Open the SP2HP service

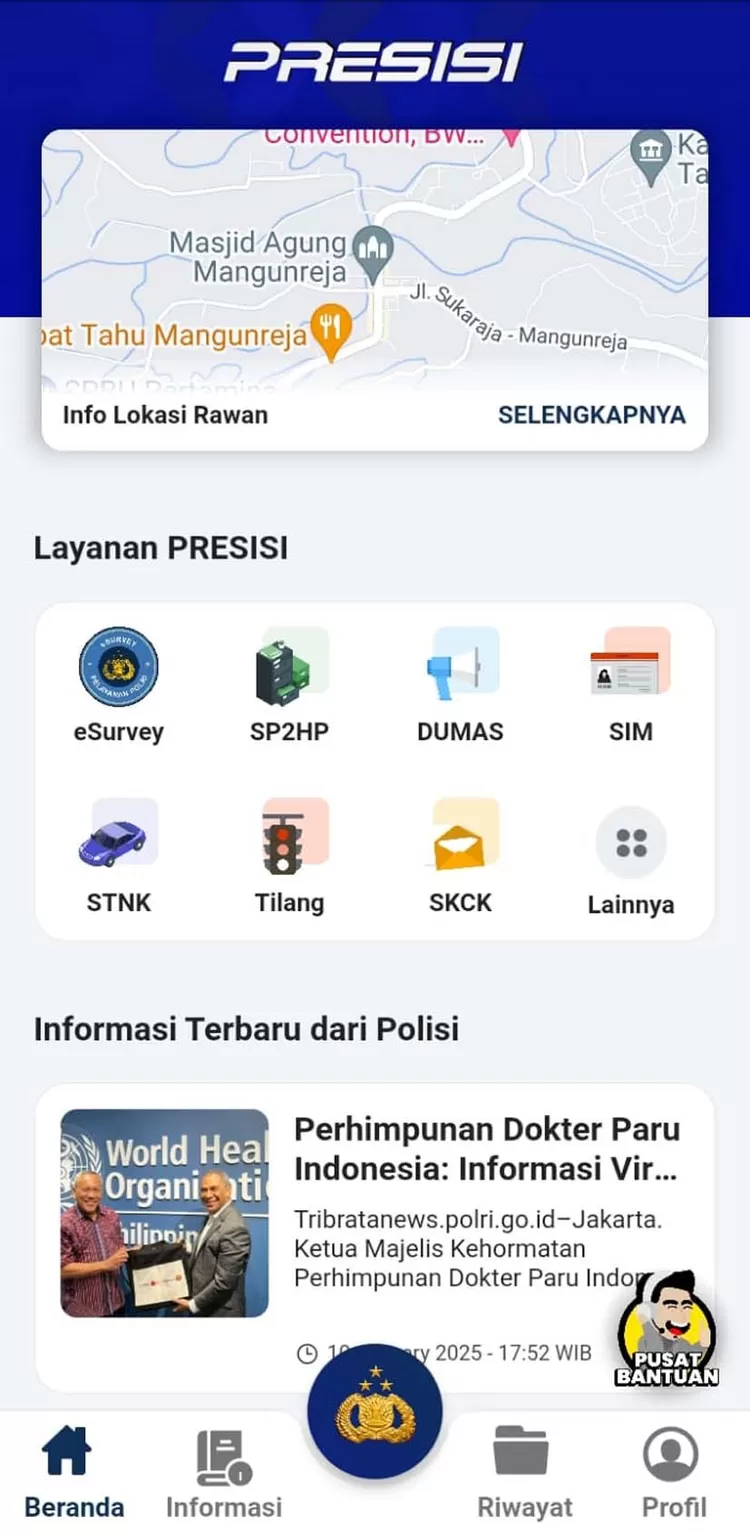pyautogui.click(x=289, y=685)
